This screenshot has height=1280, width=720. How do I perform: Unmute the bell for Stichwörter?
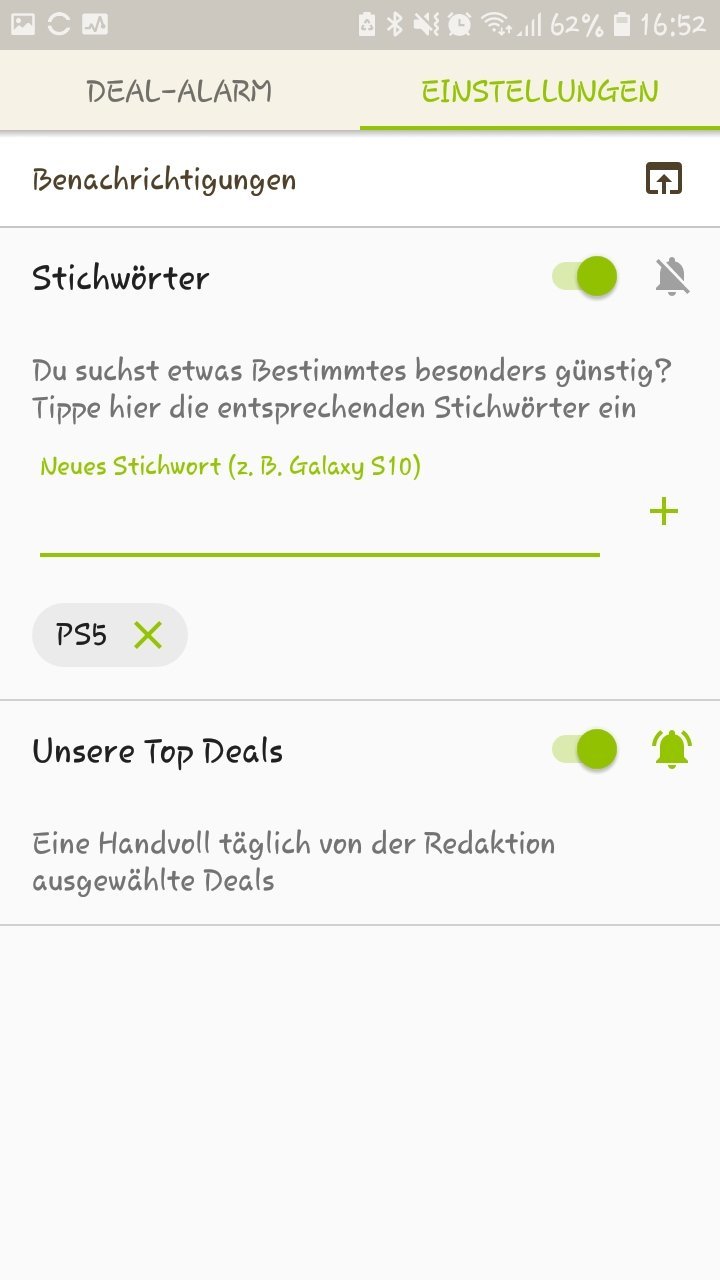tap(673, 276)
